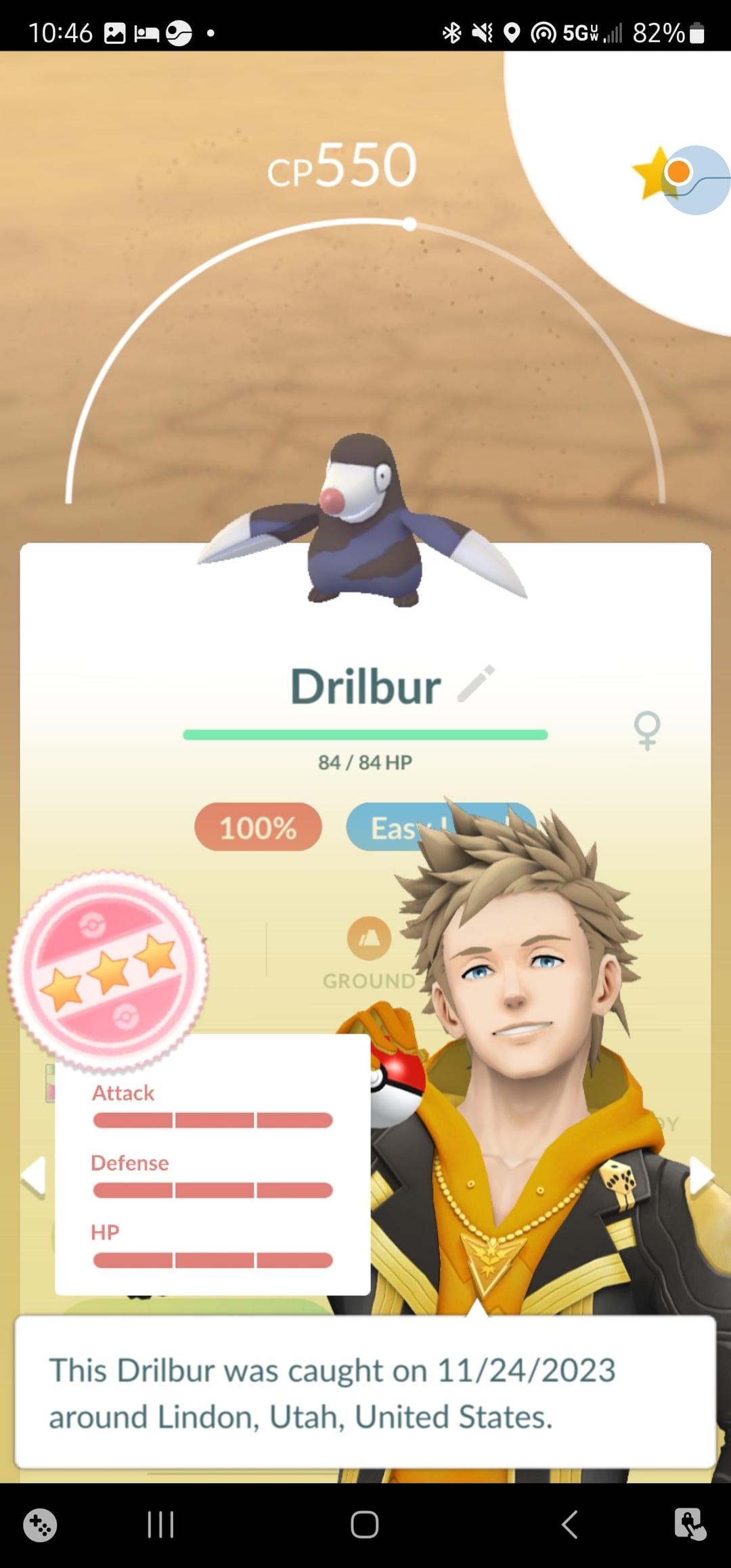731x1568 pixels.
Task: Dismiss the appraisal speech bubble about Drilbur
Action: tap(365, 1393)
